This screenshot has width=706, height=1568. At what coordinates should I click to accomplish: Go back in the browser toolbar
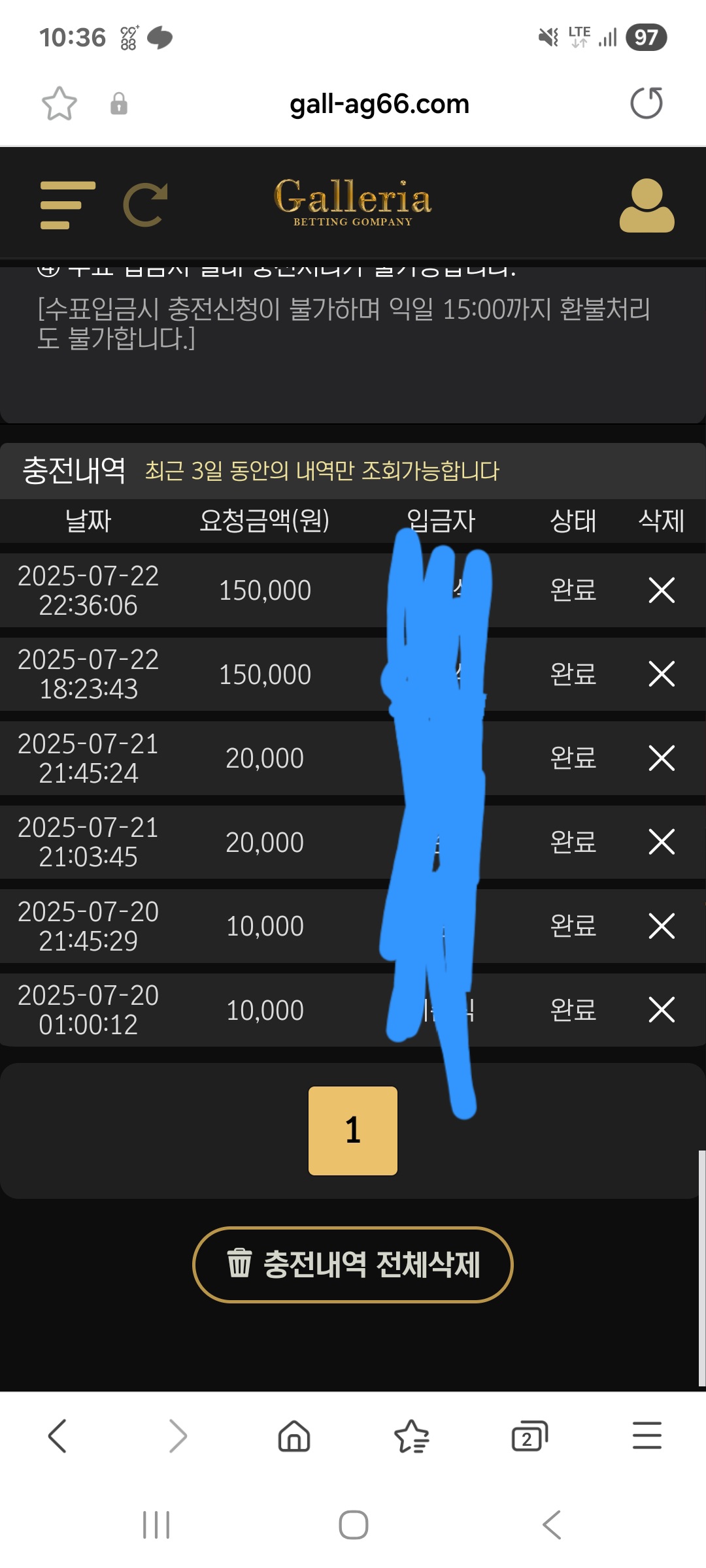pyautogui.click(x=58, y=1435)
